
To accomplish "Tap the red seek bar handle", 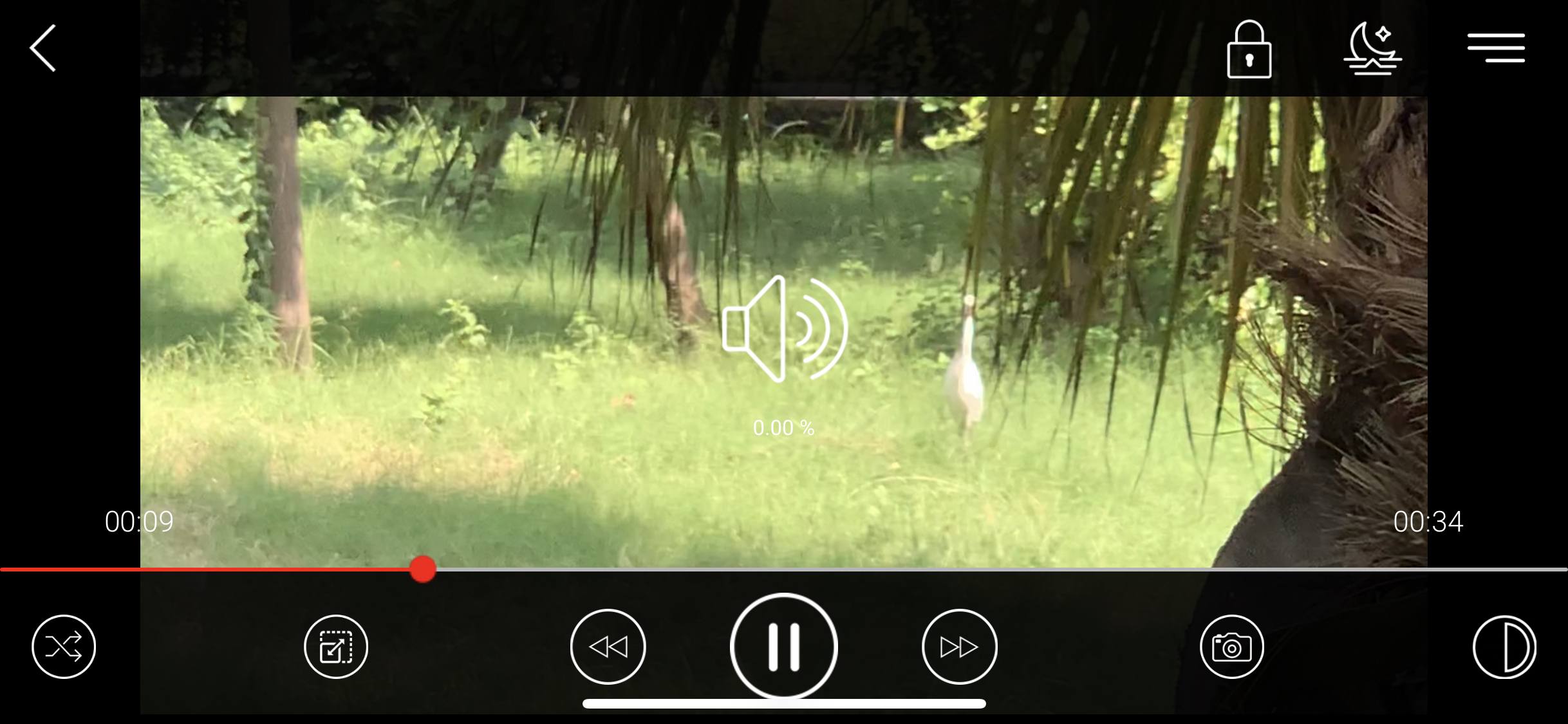I will [423, 570].
